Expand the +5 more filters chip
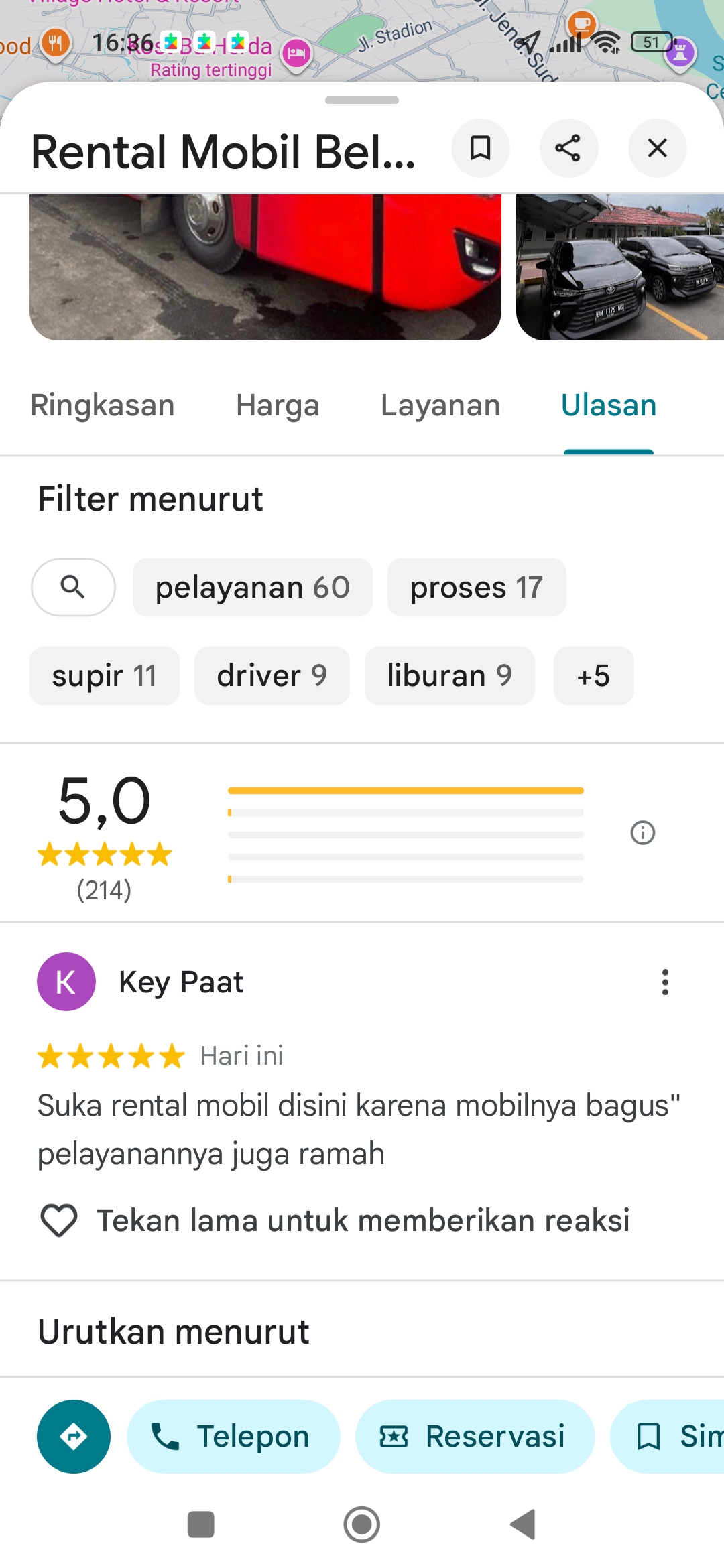This screenshot has width=724, height=1568. (x=593, y=675)
